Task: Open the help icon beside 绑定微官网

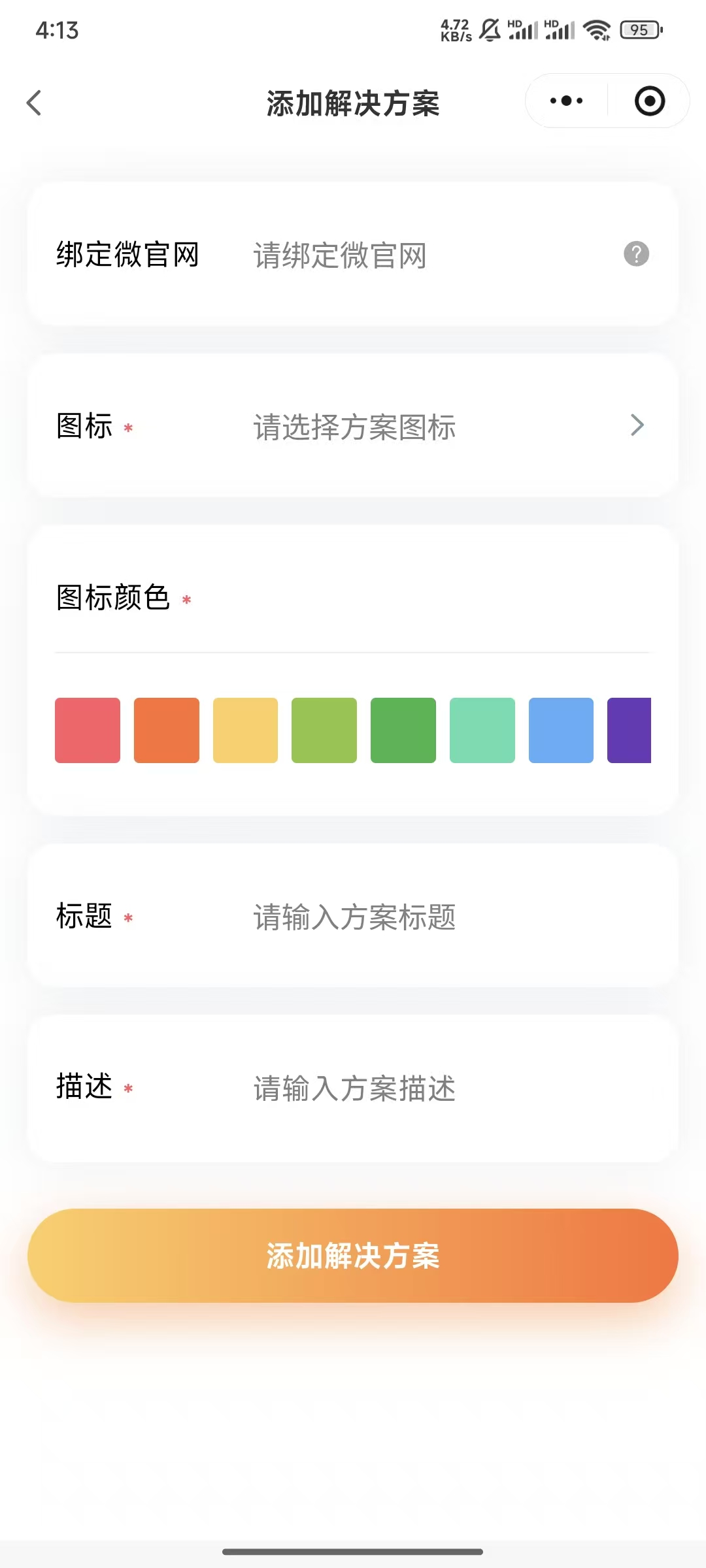Action: click(636, 254)
